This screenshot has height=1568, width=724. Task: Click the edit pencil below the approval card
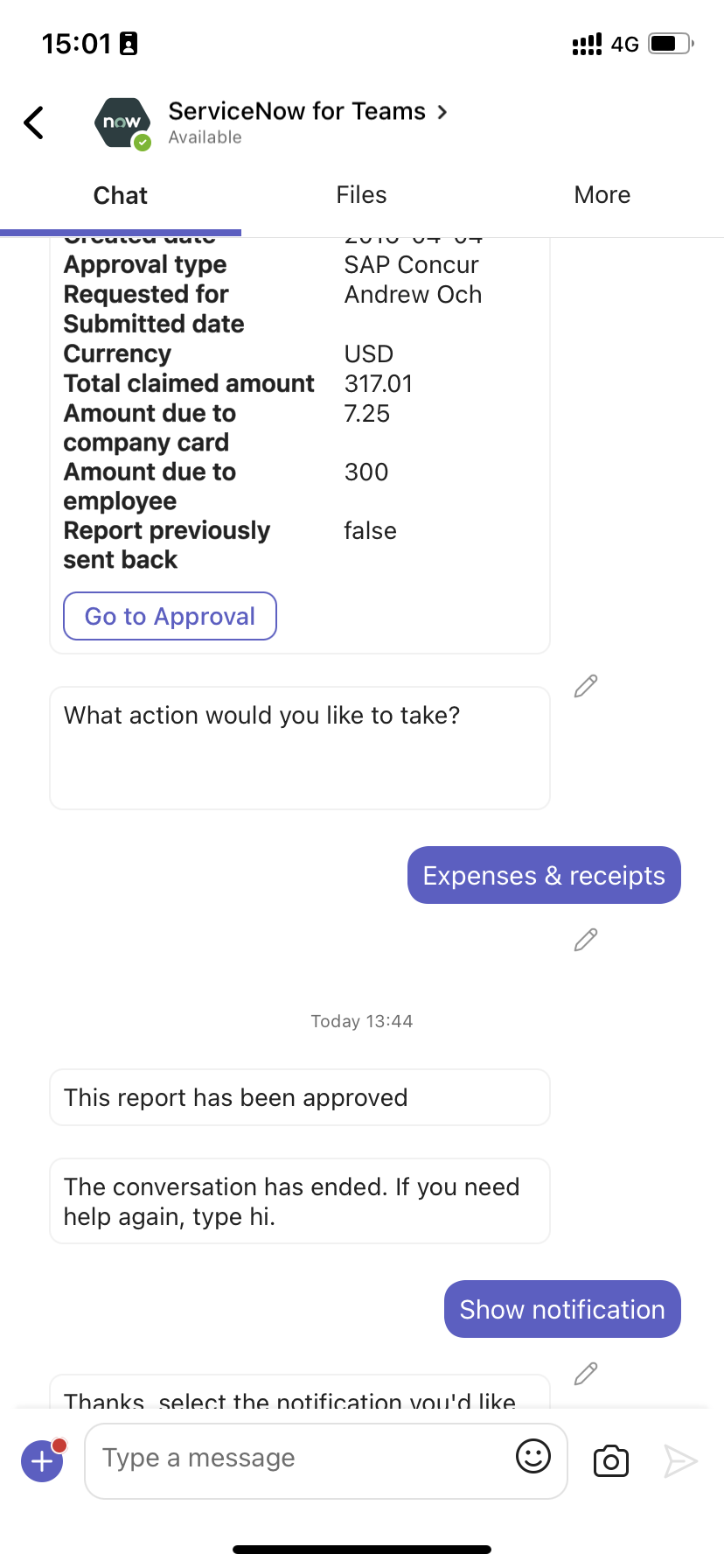585,686
